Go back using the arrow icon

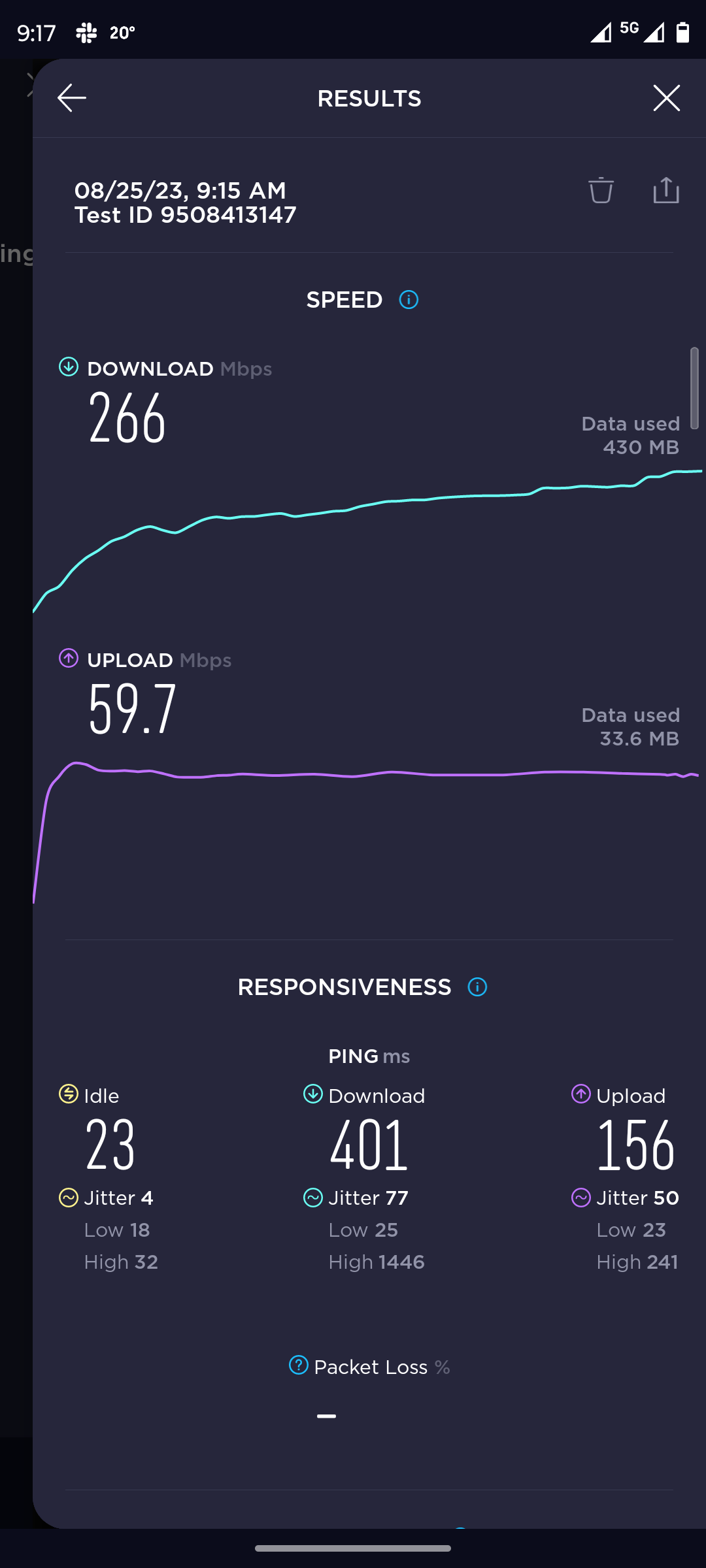point(72,98)
